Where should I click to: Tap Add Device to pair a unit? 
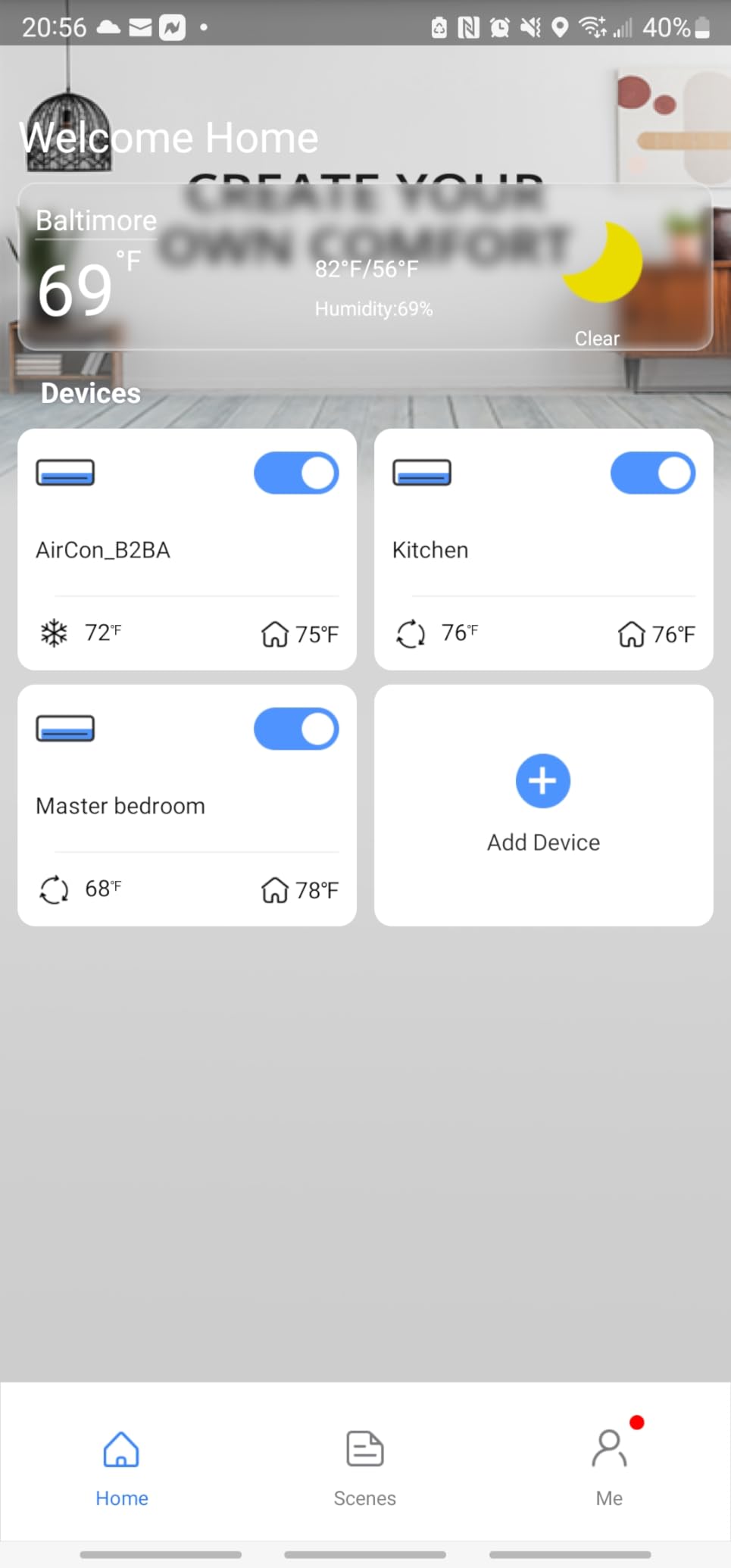[x=544, y=805]
